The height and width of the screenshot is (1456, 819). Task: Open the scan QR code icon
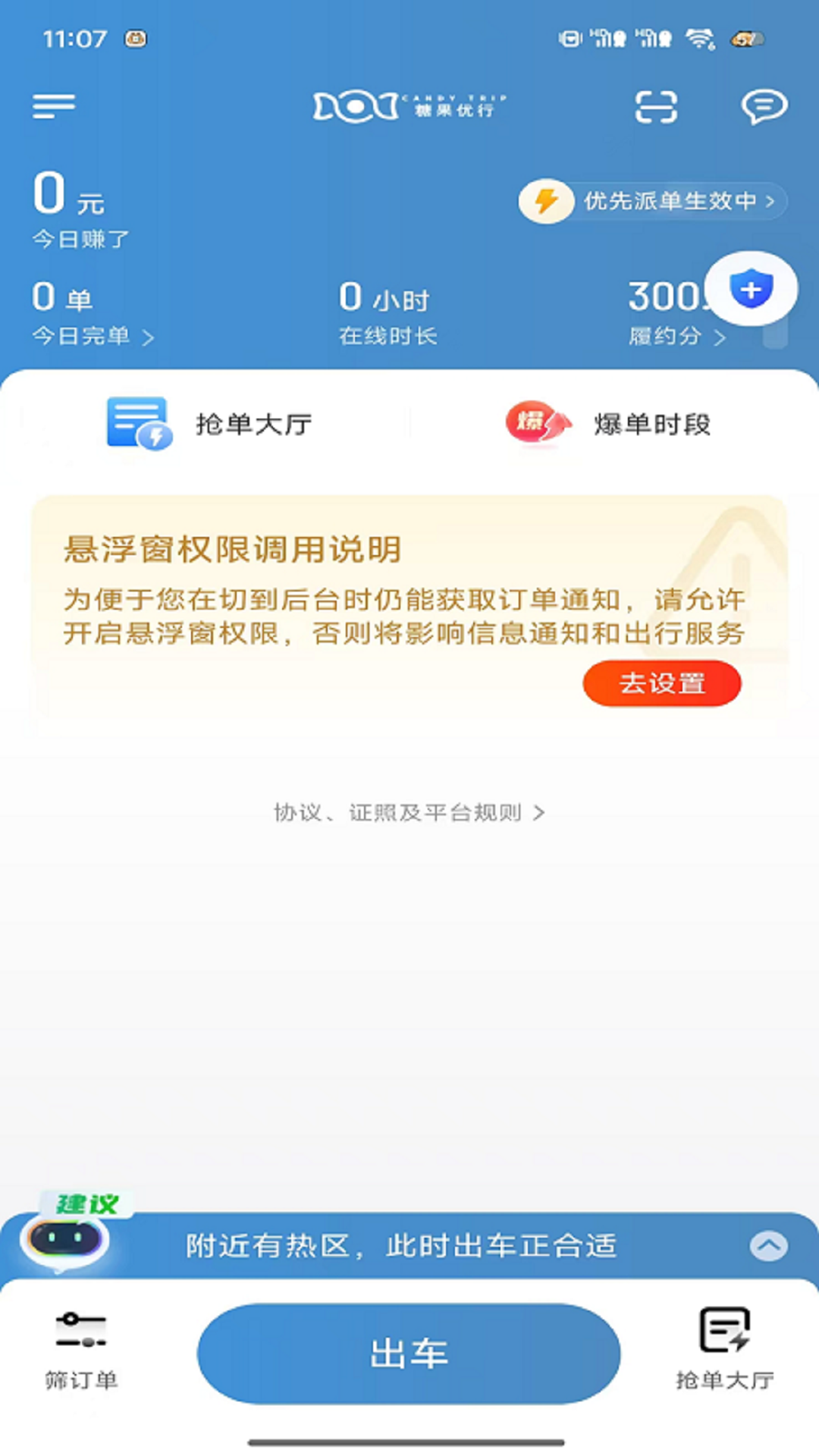tap(656, 107)
